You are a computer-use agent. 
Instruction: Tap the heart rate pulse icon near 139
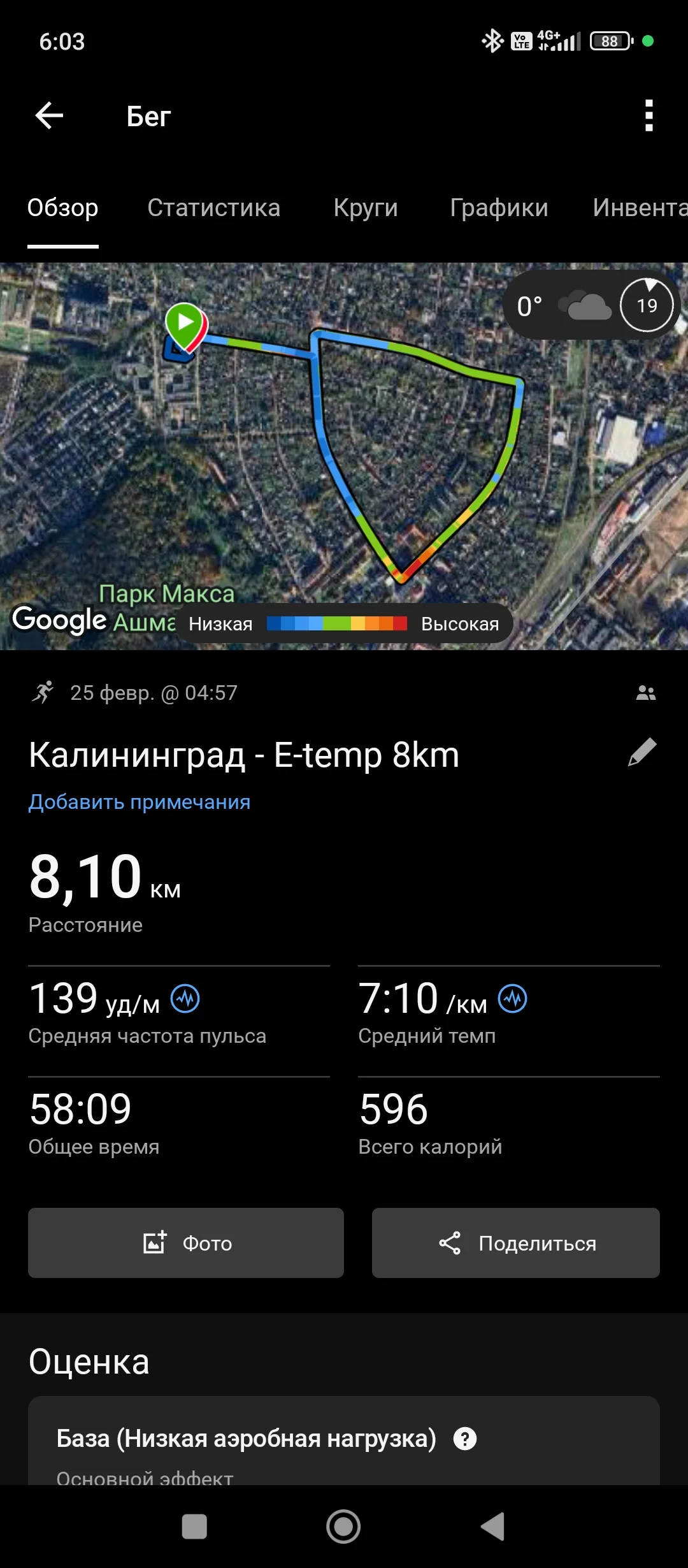tap(187, 999)
